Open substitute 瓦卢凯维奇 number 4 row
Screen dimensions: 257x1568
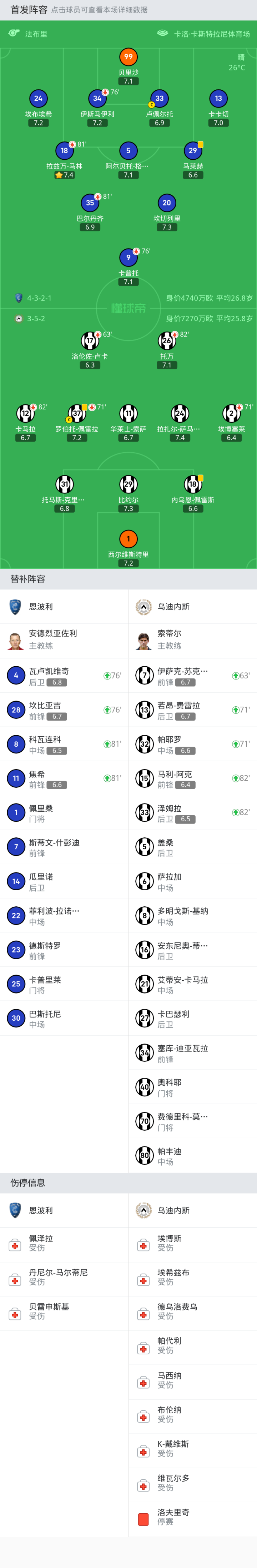(64, 676)
